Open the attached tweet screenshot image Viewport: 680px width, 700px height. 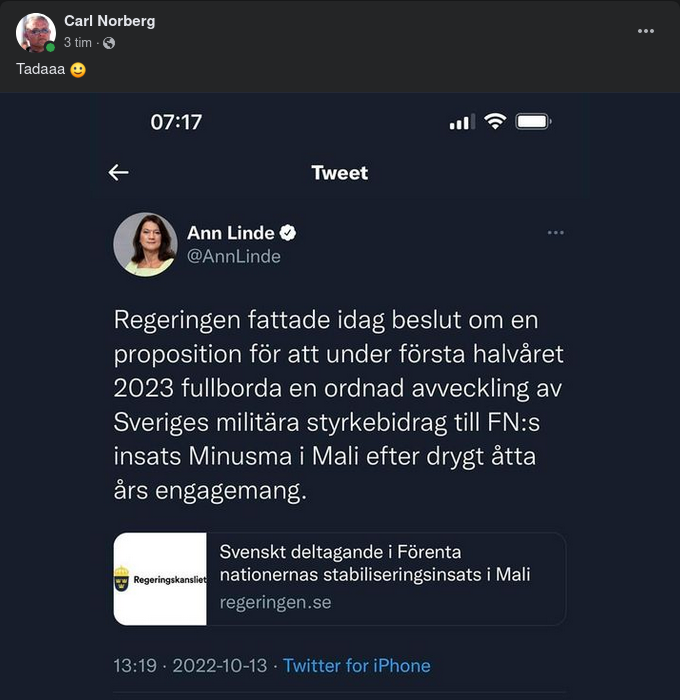click(x=340, y=400)
